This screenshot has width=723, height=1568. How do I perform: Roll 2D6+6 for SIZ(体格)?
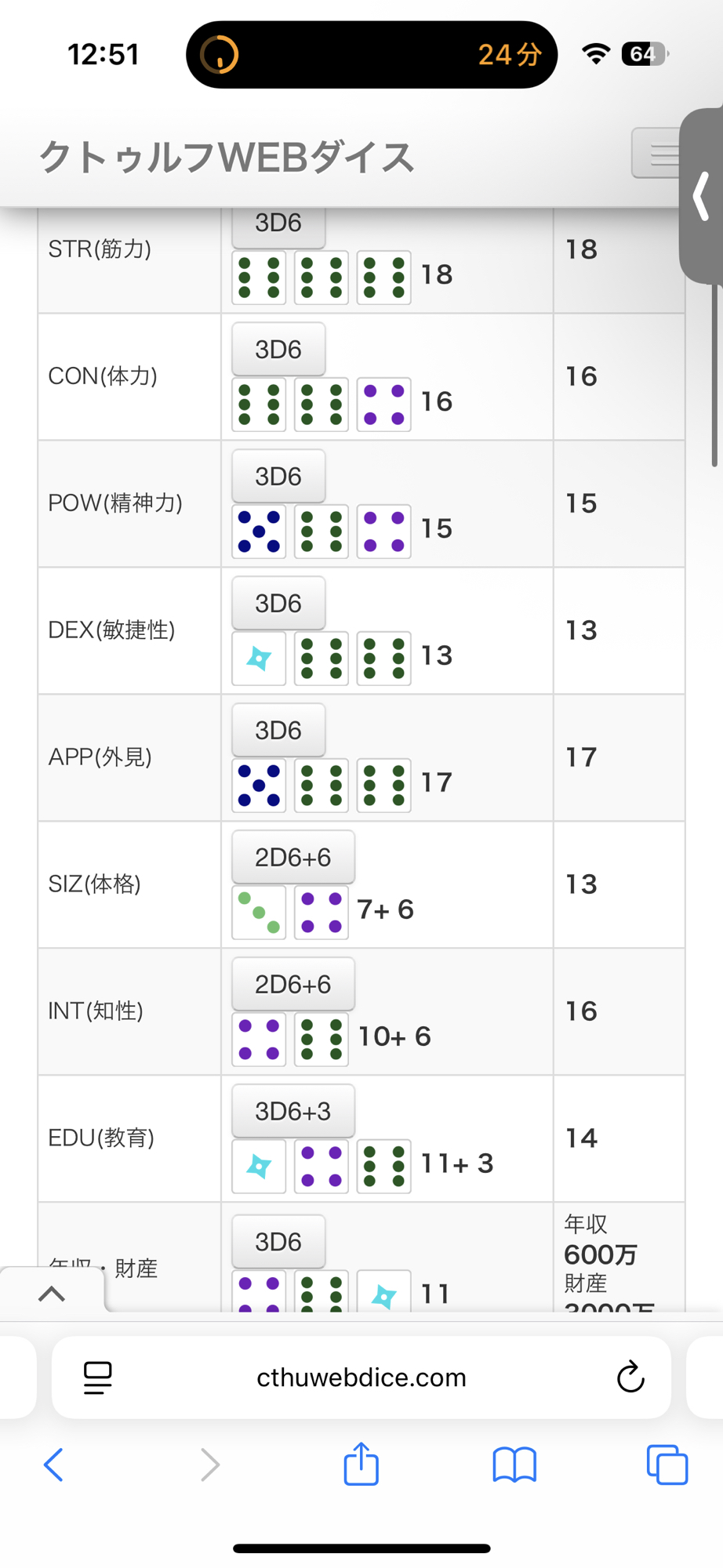tap(292, 858)
